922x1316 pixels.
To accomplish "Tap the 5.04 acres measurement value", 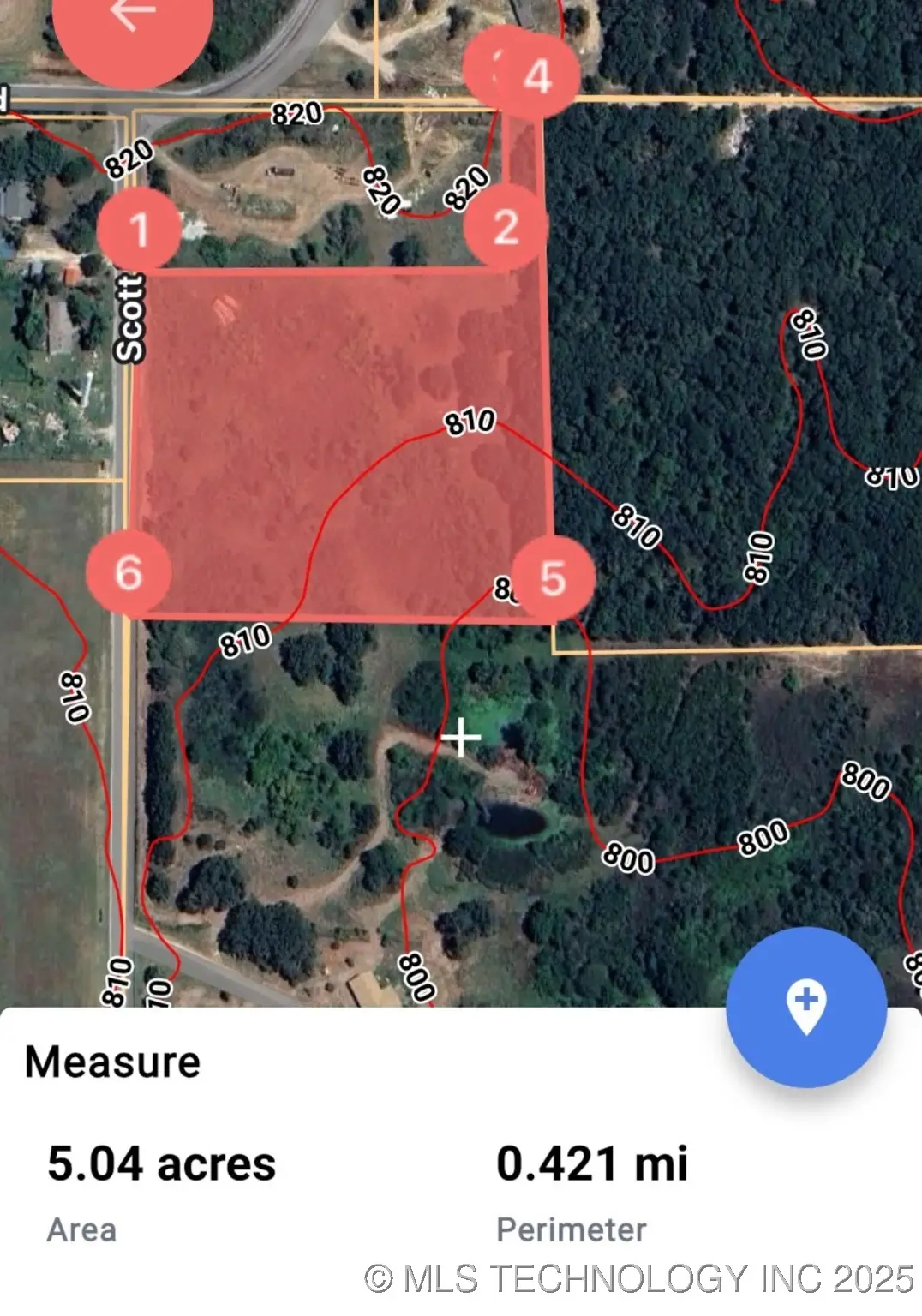I will pyautogui.click(x=160, y=1163).
